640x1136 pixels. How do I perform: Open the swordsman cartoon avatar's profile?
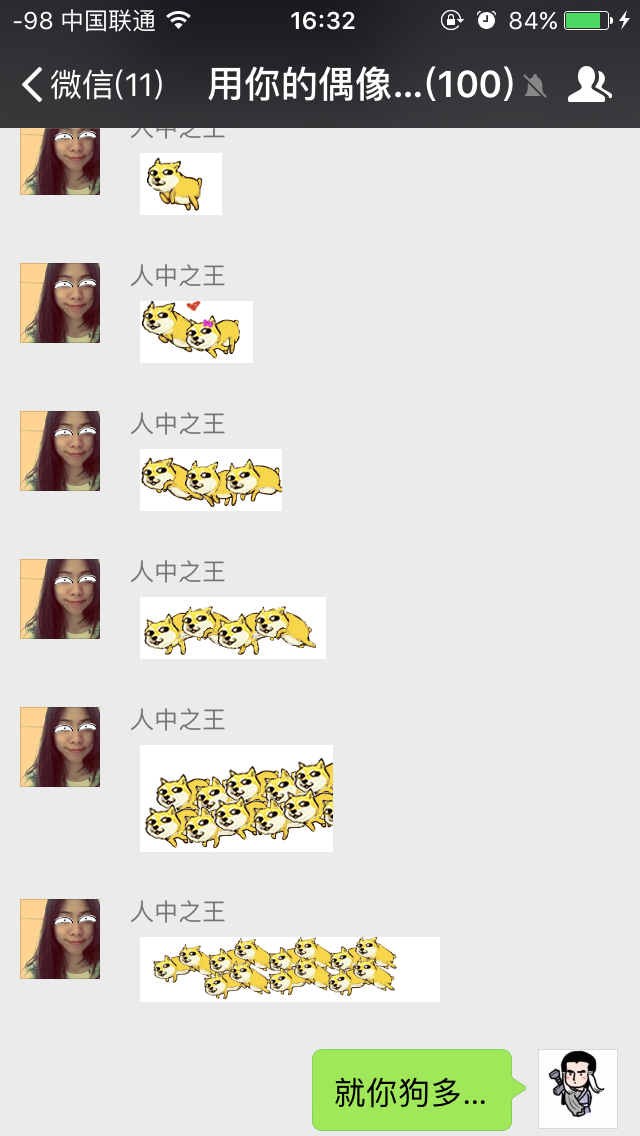pyautogui.click(x=578, y=1089)
